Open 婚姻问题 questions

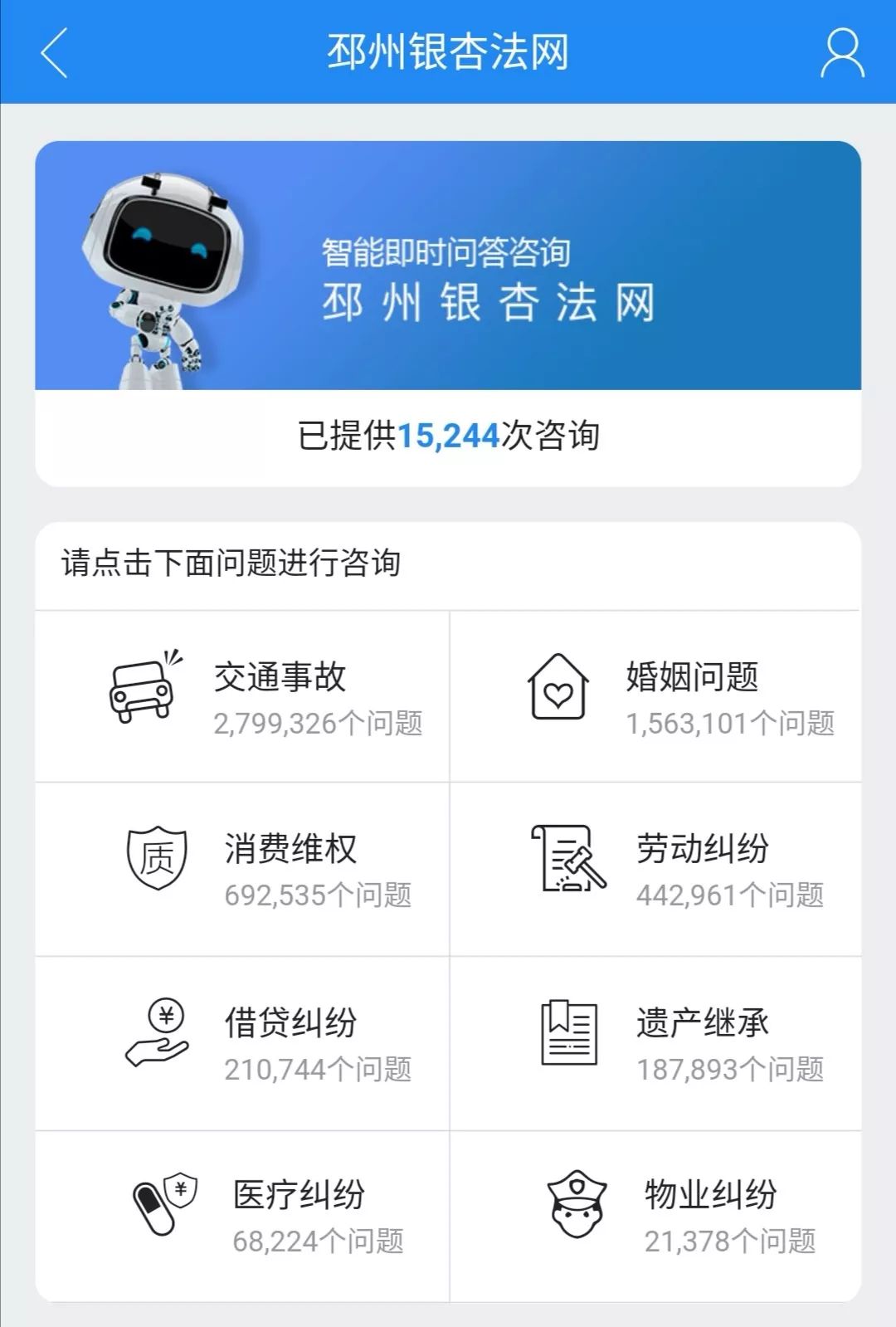(655, 697)
